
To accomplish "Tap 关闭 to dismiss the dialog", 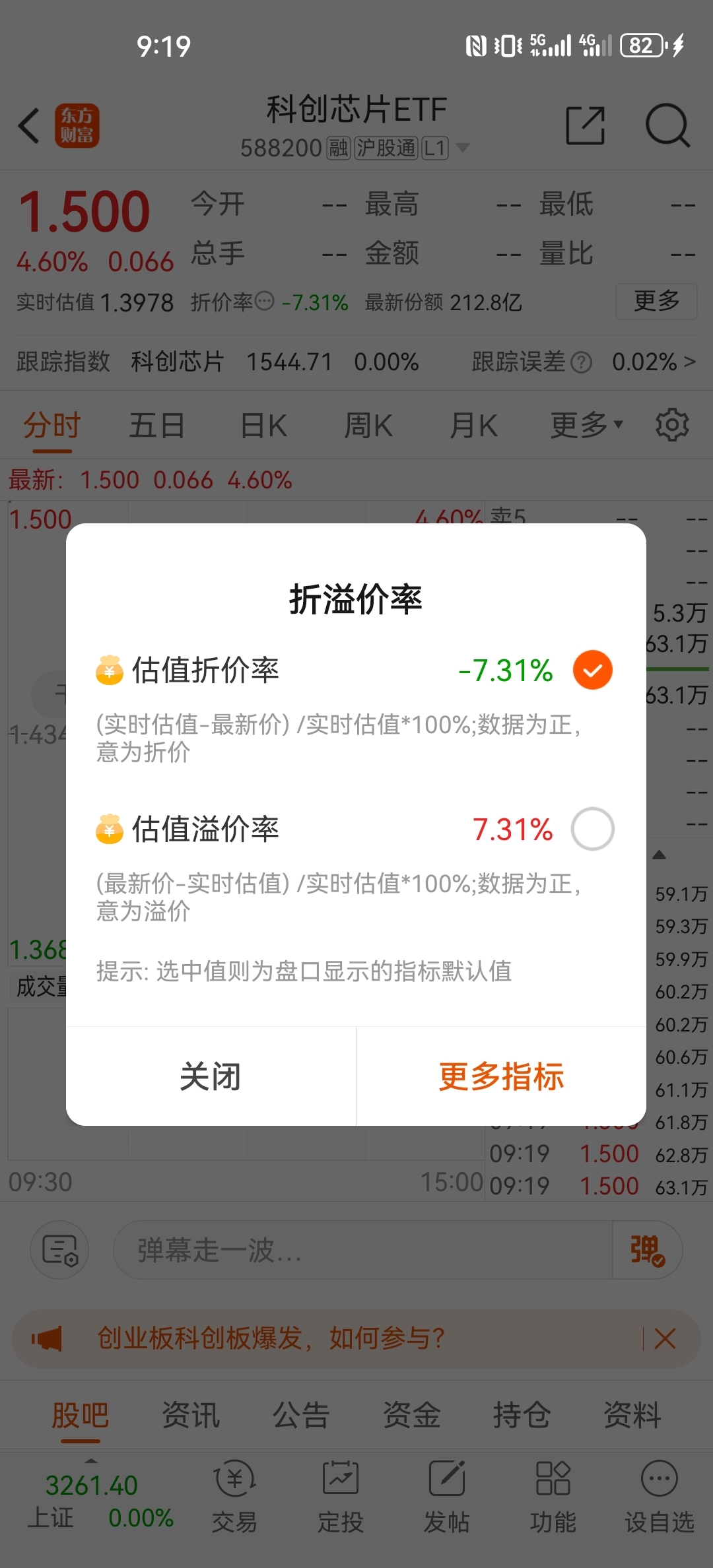I will (x=210, y=1076).
